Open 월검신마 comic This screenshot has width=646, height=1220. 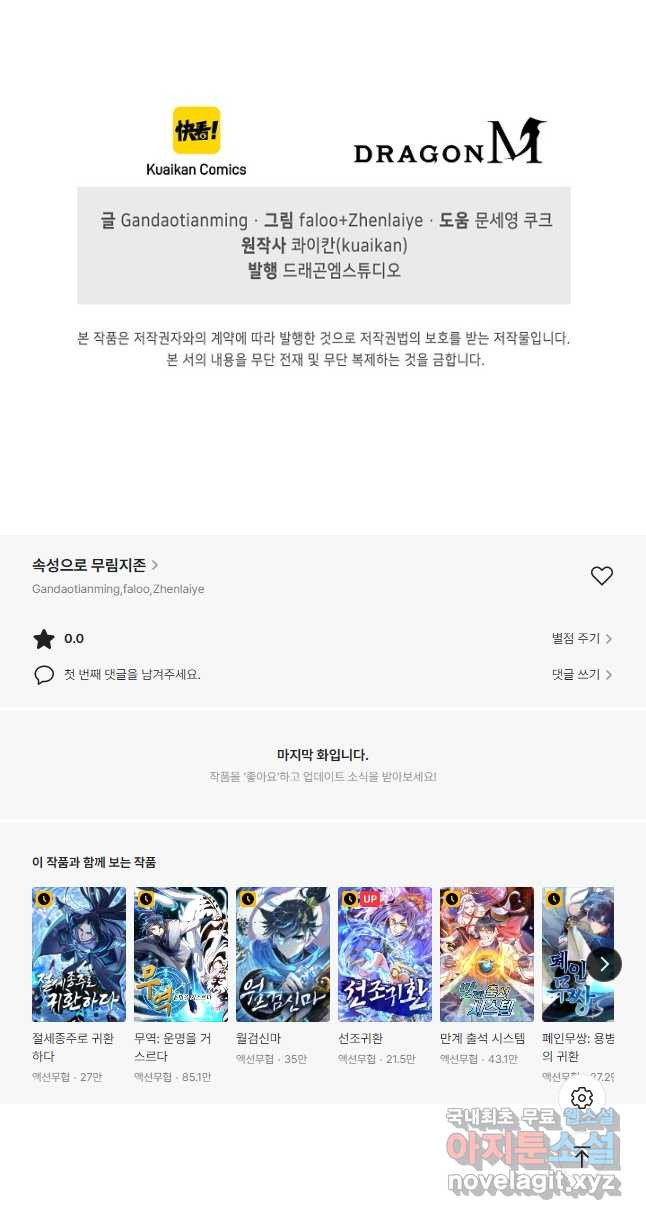[283, 954]
